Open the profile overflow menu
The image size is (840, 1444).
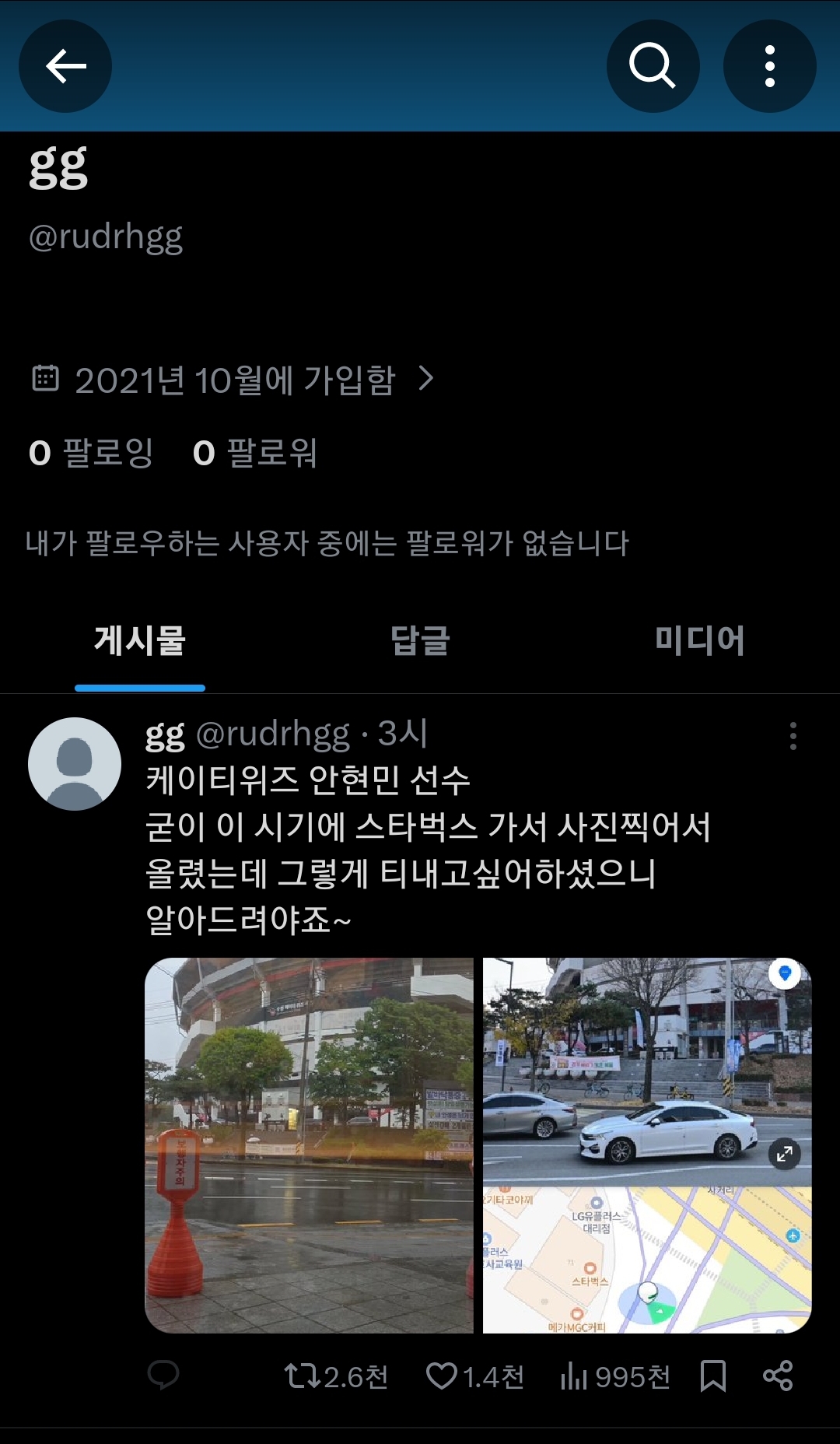[769, 66]
